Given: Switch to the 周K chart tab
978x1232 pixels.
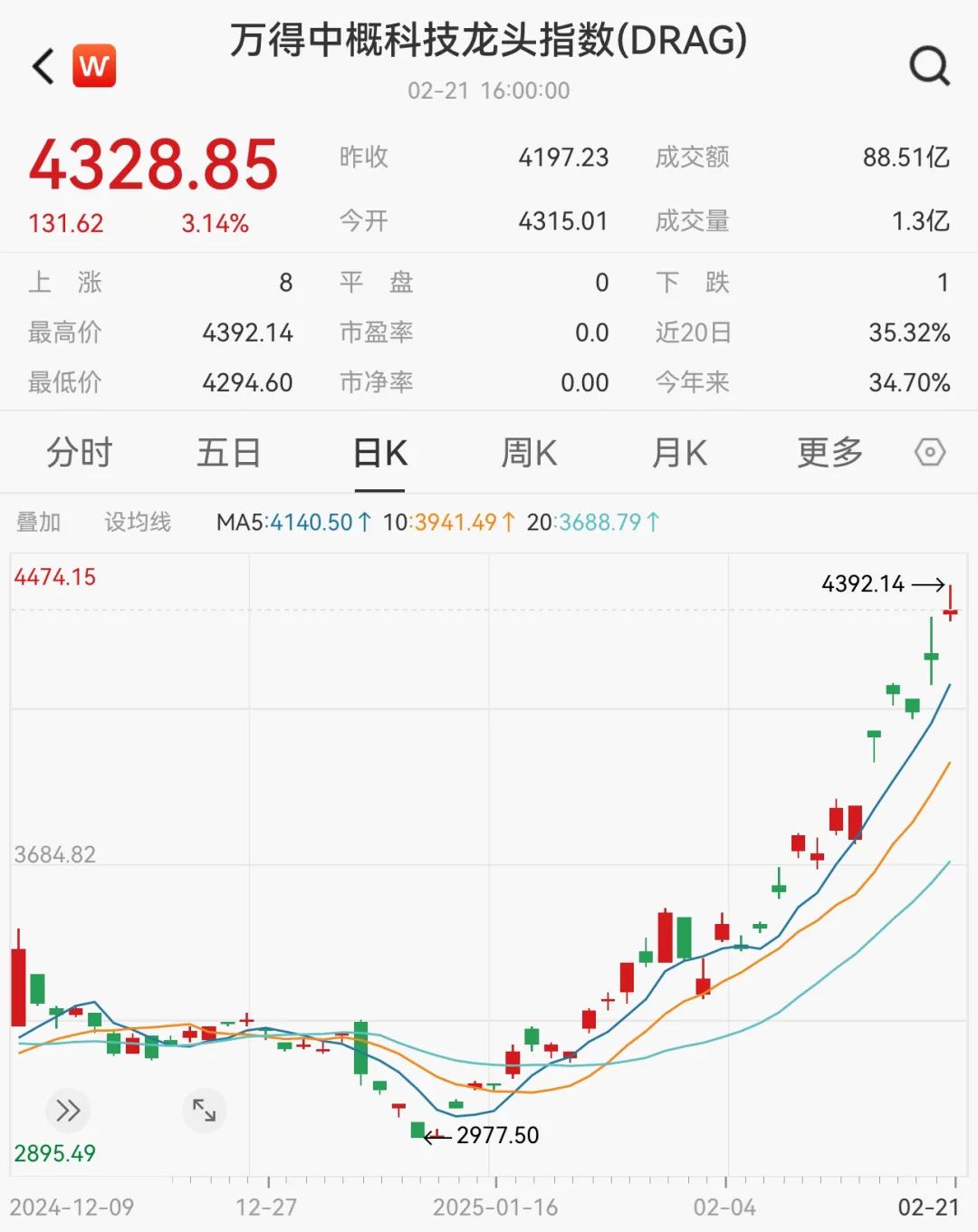Looking at the screenshot, I should coord(529,452).
